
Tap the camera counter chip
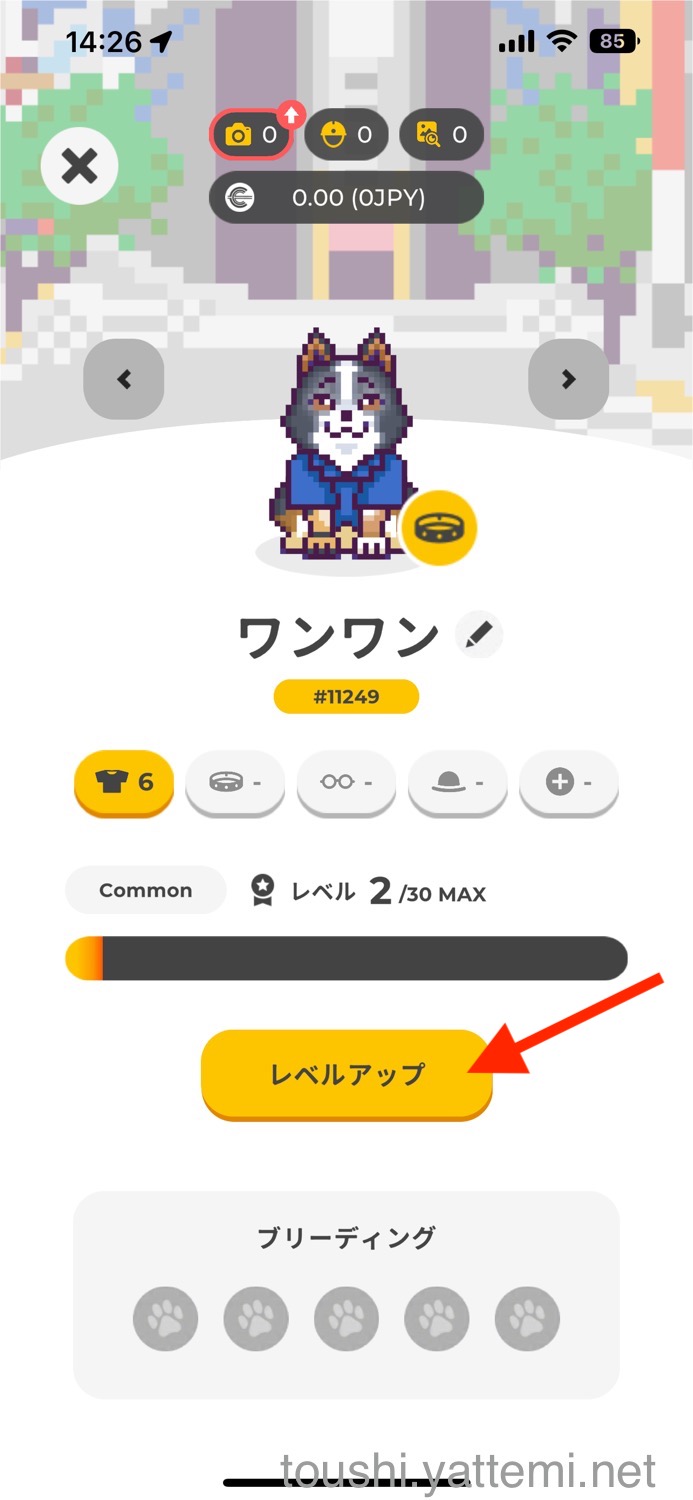pyautogui.click(x=251, y=135)
